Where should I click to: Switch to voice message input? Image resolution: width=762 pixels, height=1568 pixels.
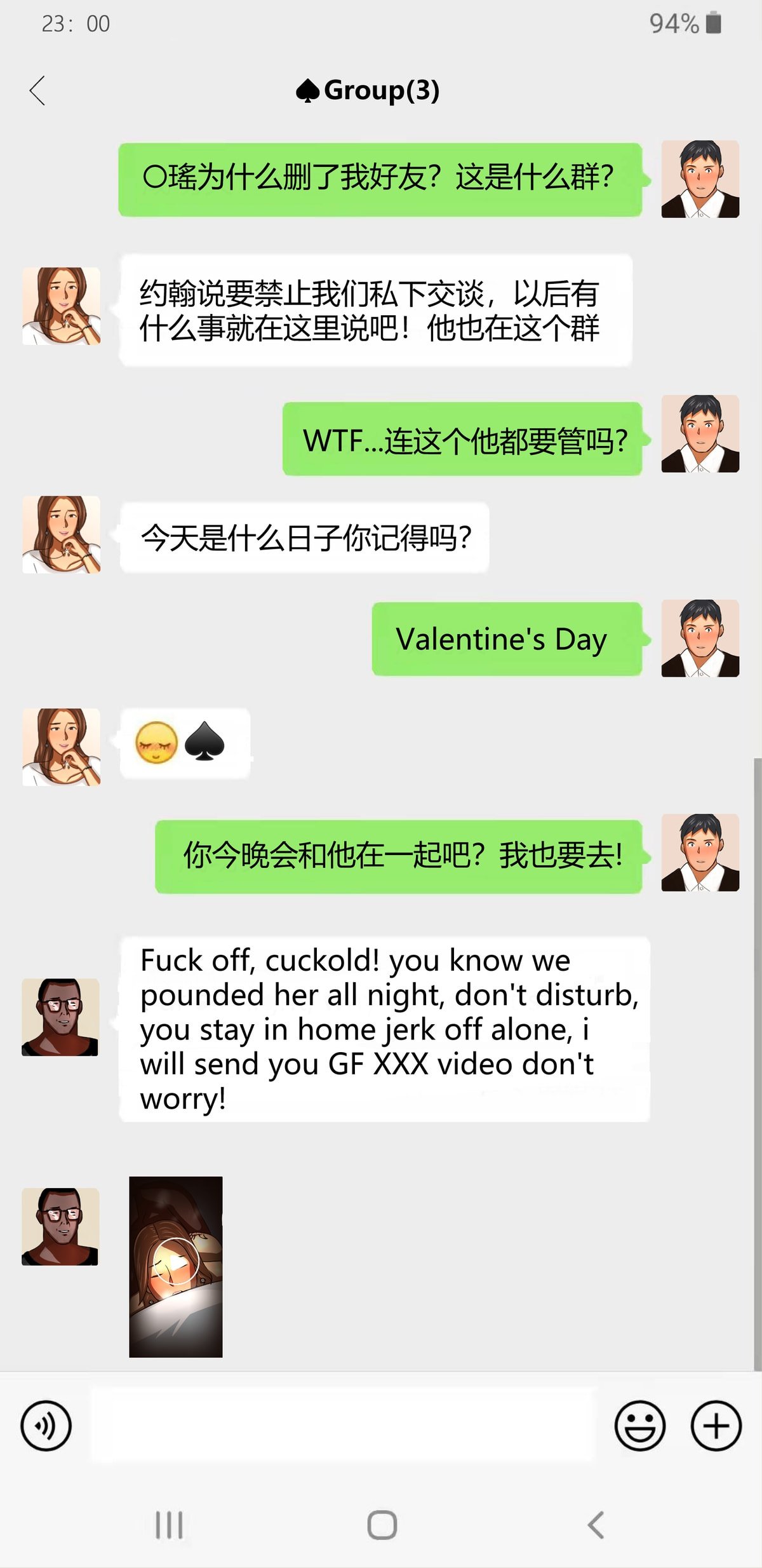(46, 1426)
